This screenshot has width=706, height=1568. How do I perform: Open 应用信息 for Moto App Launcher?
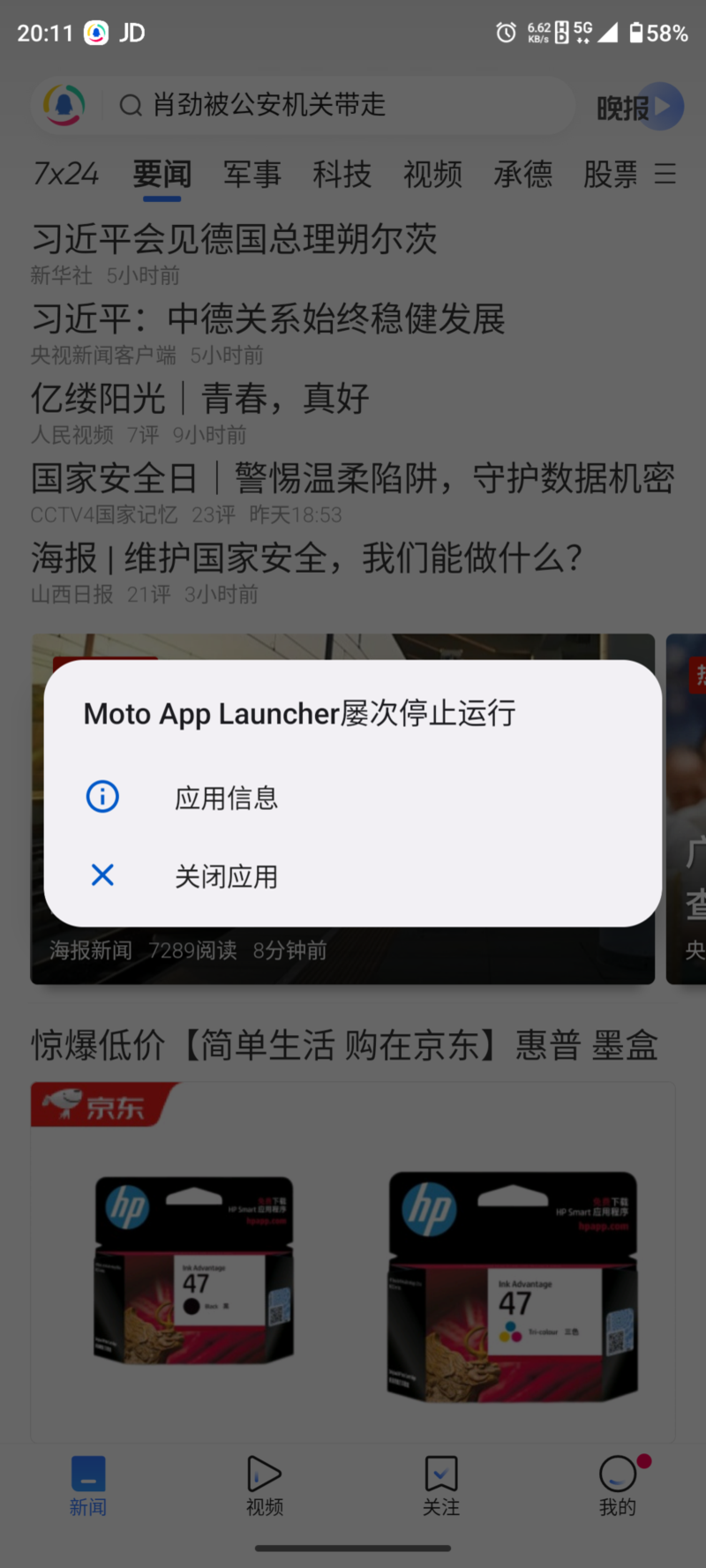[x=226, y=798]
